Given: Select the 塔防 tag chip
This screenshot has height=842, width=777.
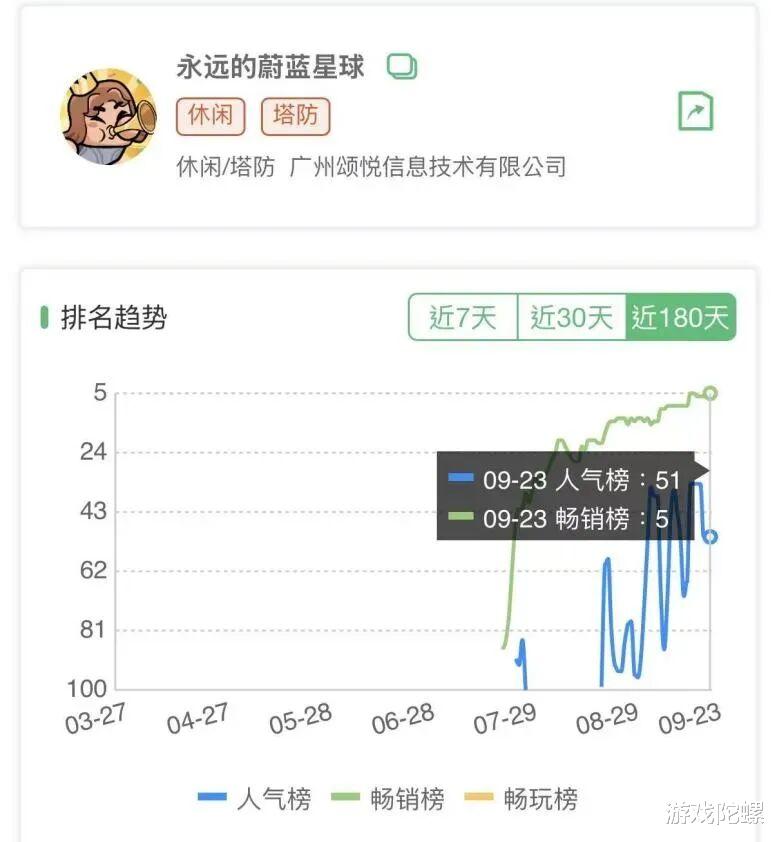Looking at the screenshot, I should 295,116.
